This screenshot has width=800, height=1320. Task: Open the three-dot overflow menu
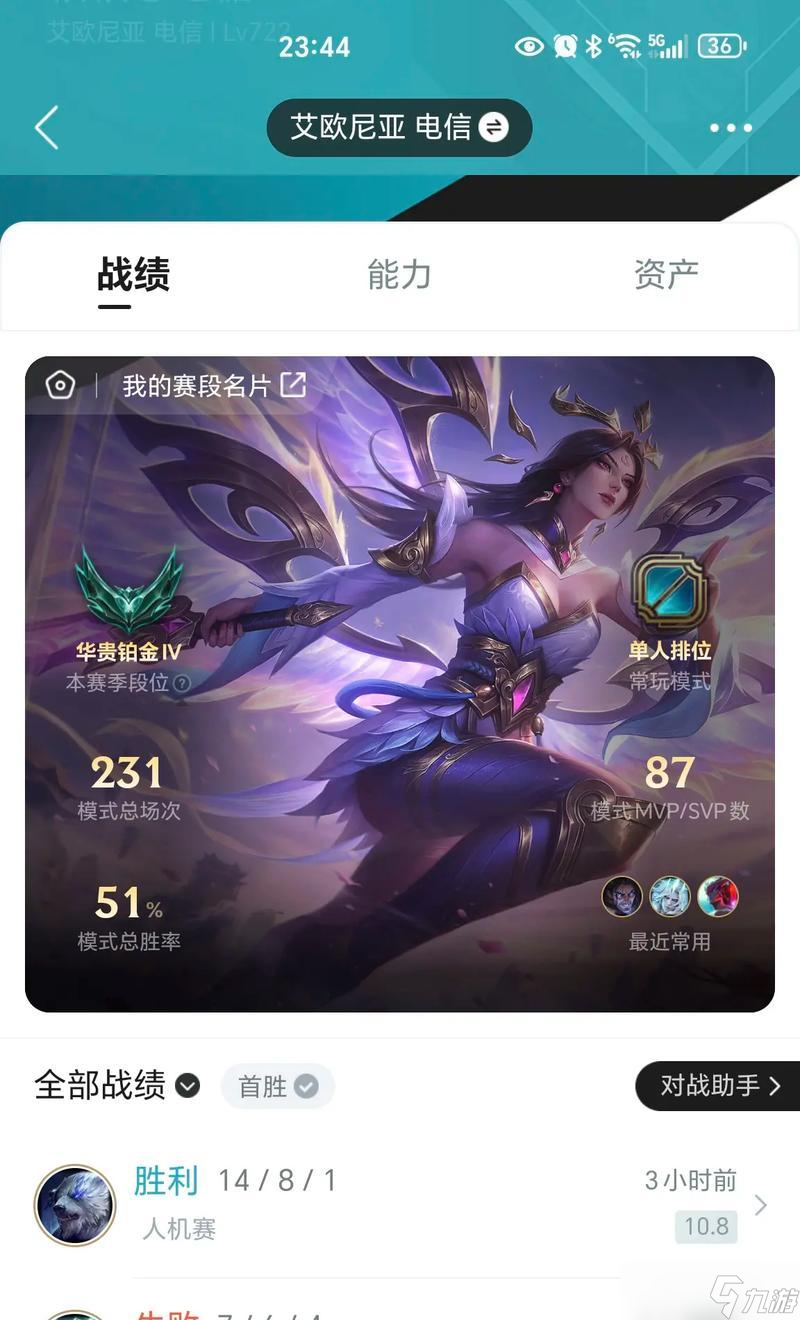point(730,128)
